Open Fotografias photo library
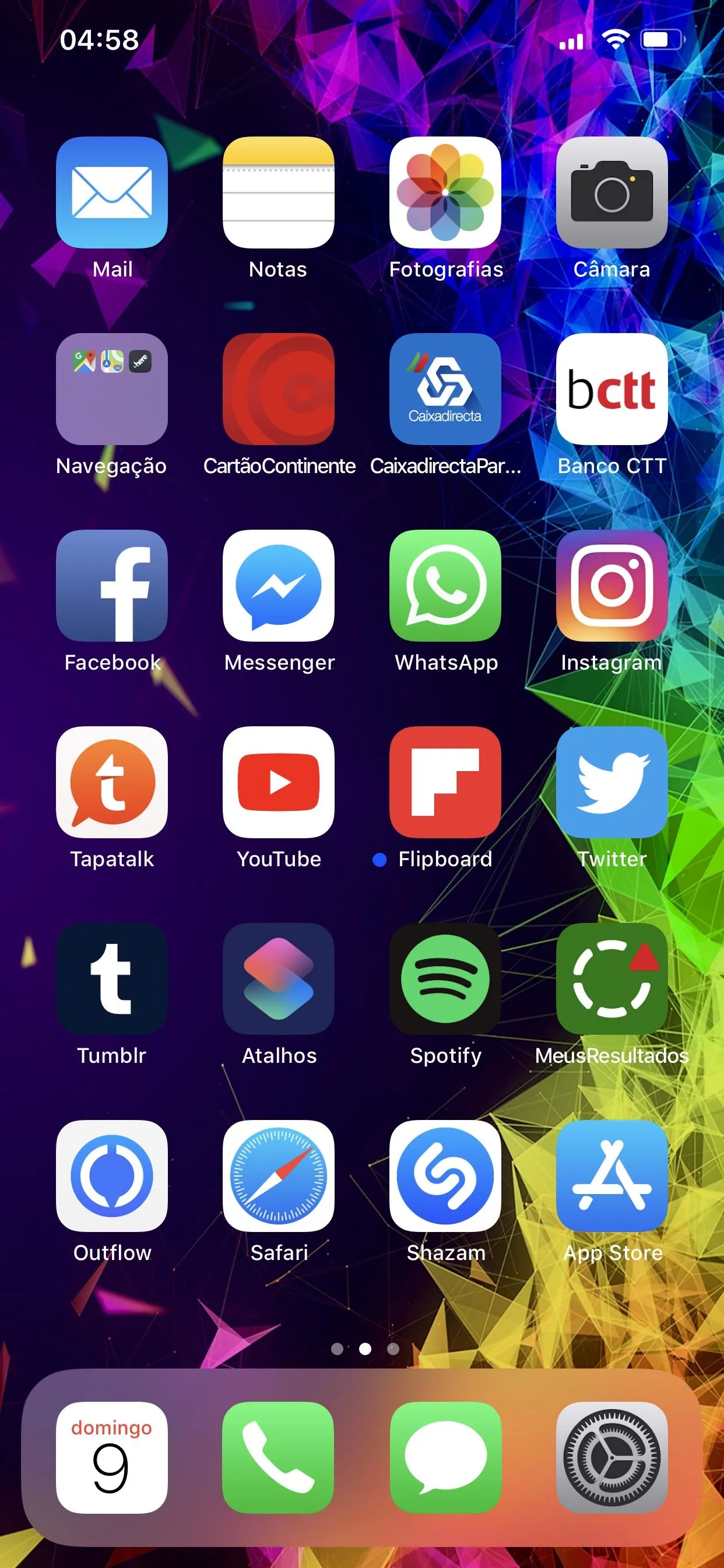 coord(445,192)
